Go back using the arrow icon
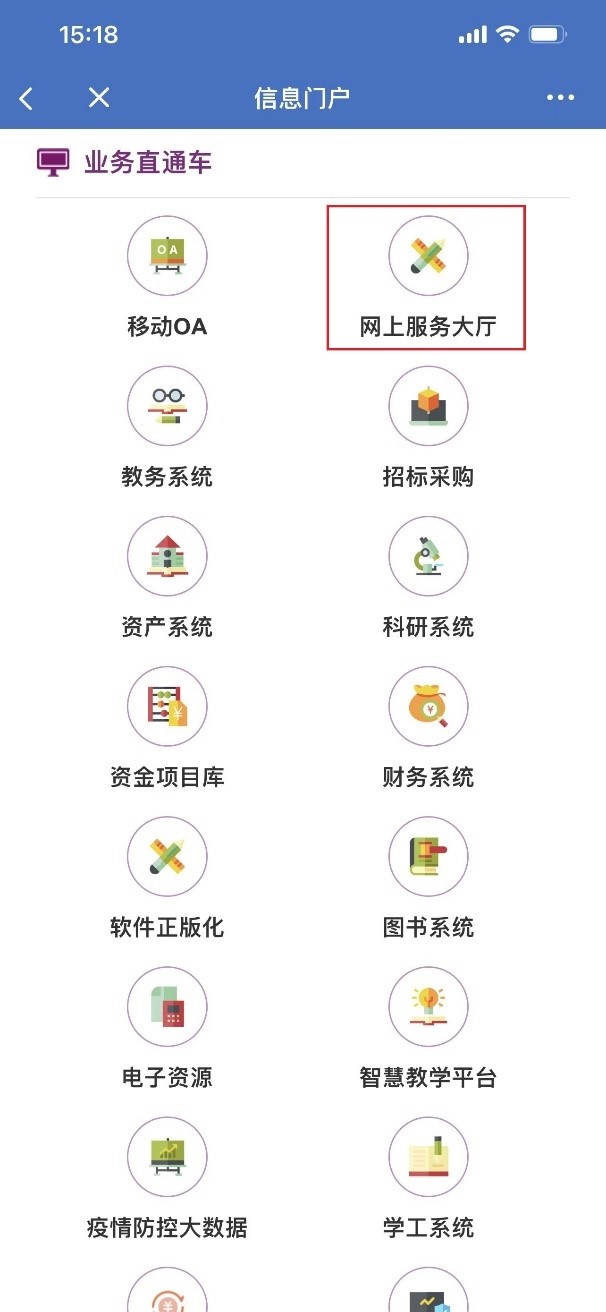The width and height of the screenshot is (606, 1312). point(27,98)
